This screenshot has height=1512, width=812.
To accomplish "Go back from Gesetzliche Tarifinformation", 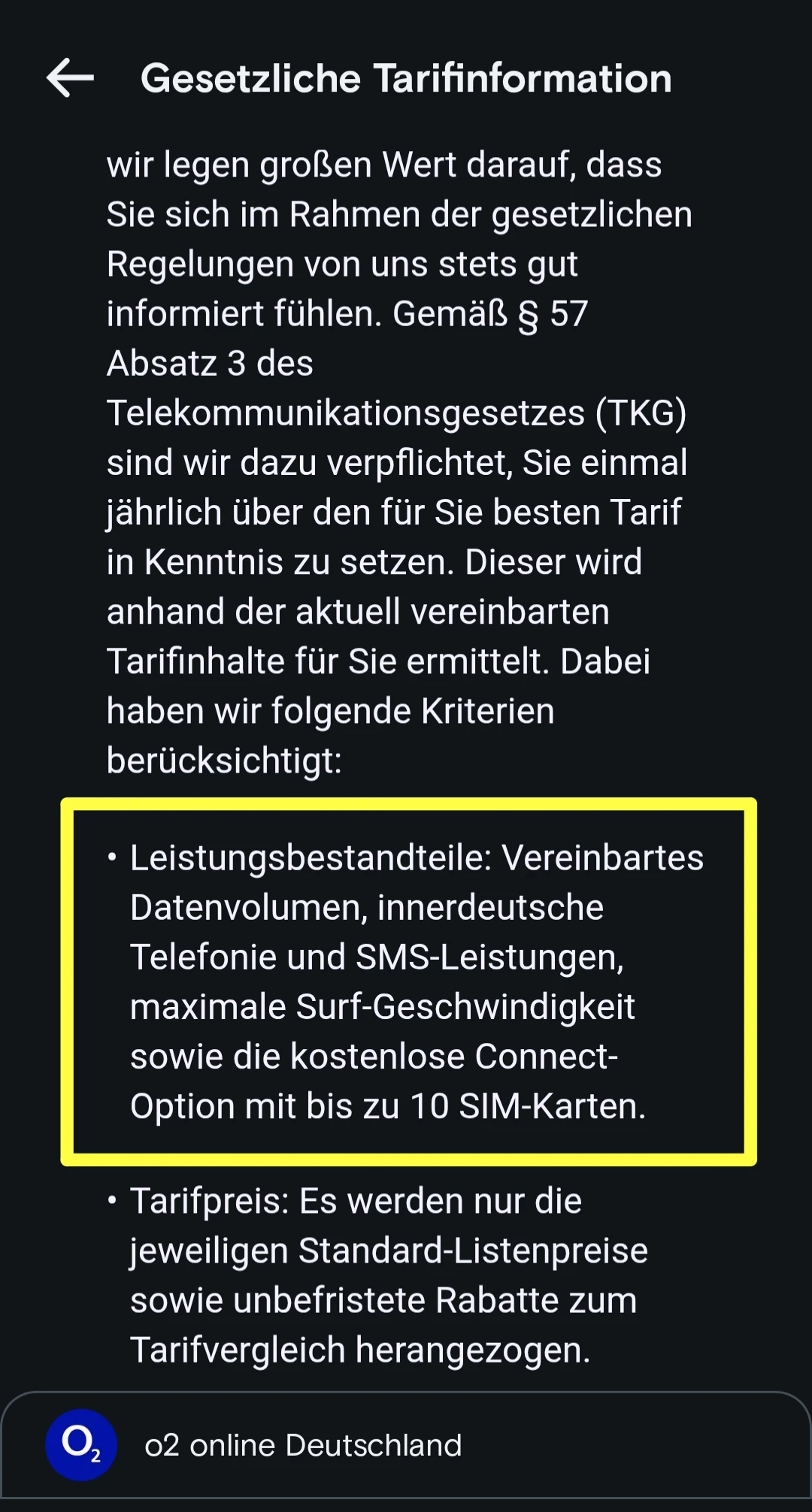I will pos(70,78).
